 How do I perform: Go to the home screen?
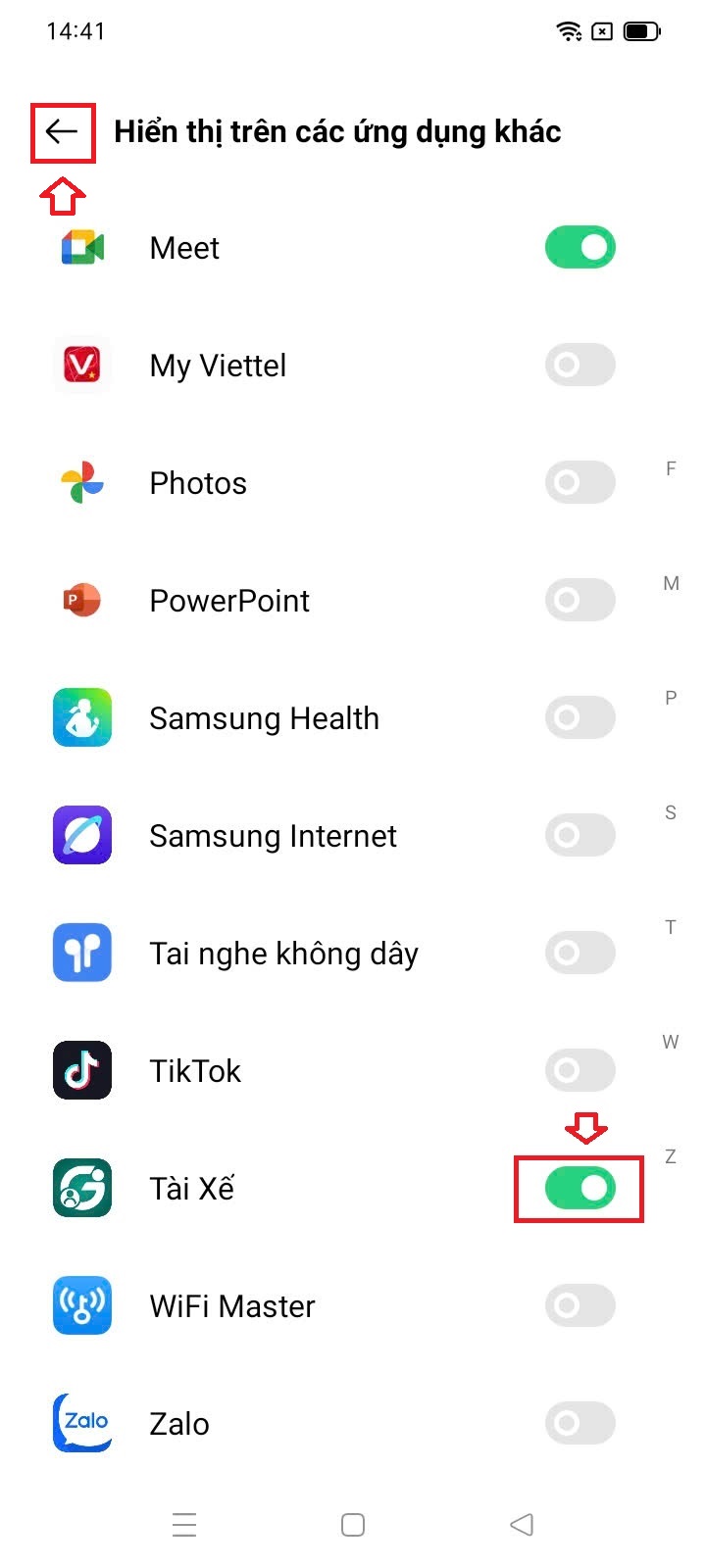pos(353,1525)
